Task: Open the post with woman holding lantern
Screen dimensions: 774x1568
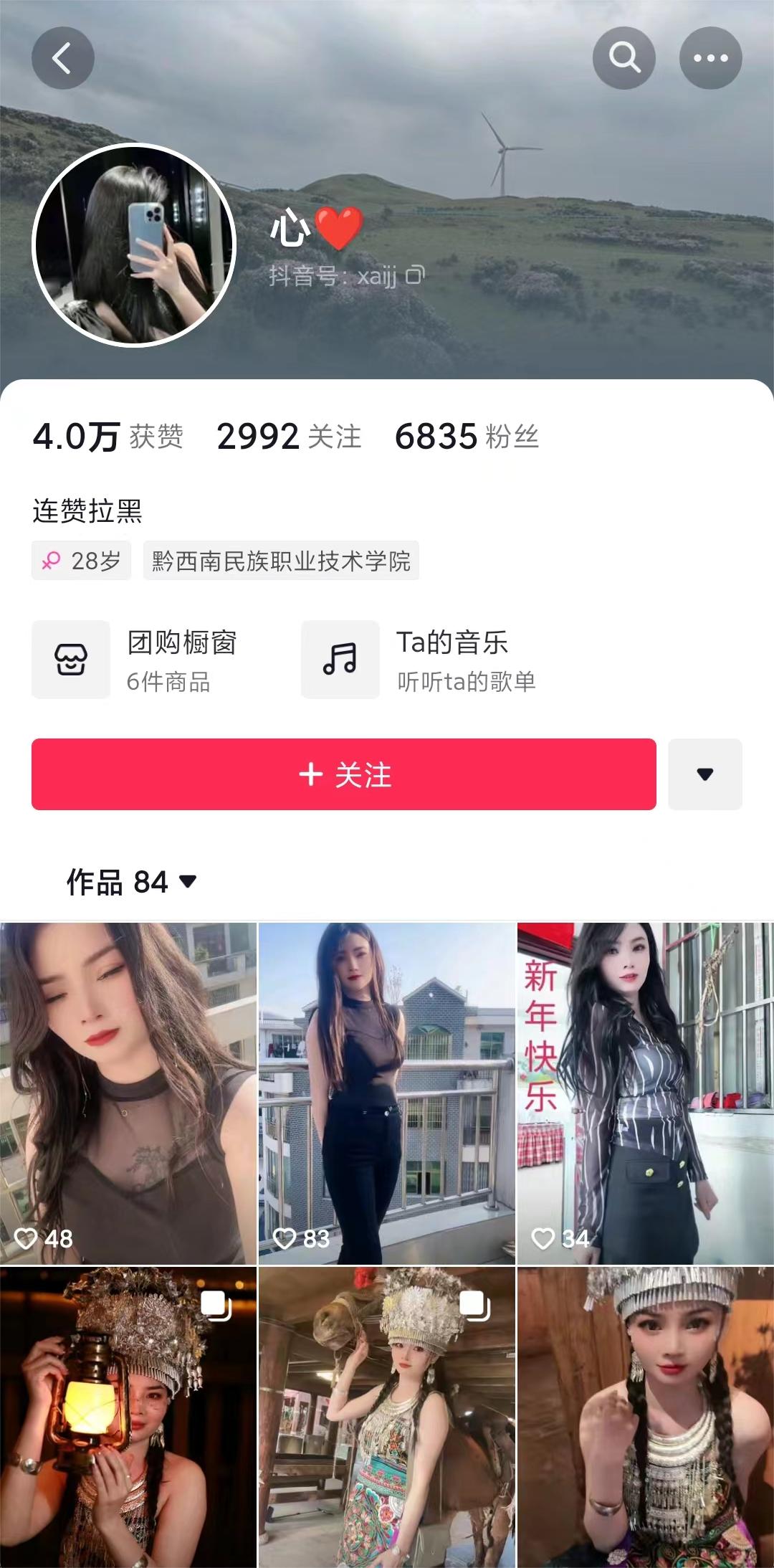Action: pos(128,1416)
